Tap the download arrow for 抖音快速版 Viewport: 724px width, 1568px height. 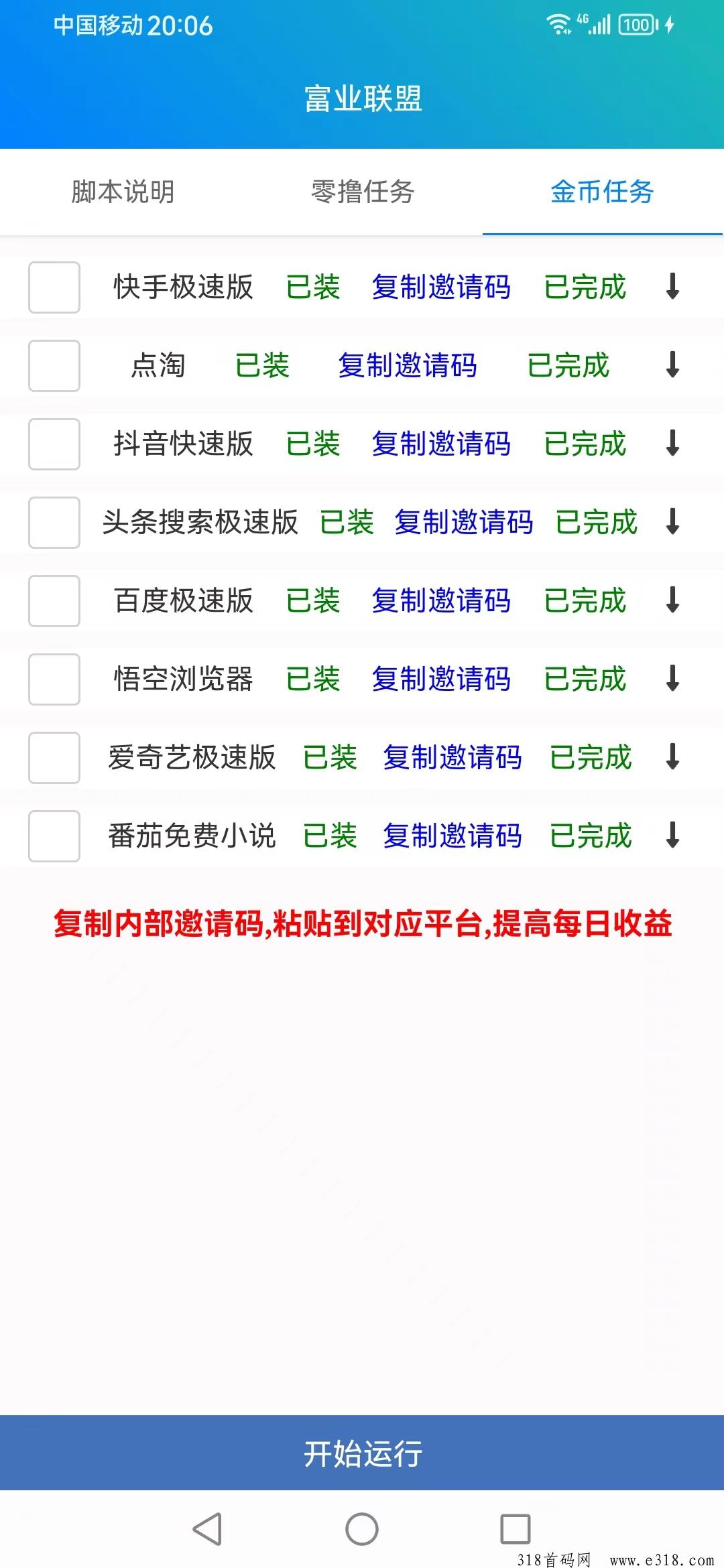click(x=673, y=443)
